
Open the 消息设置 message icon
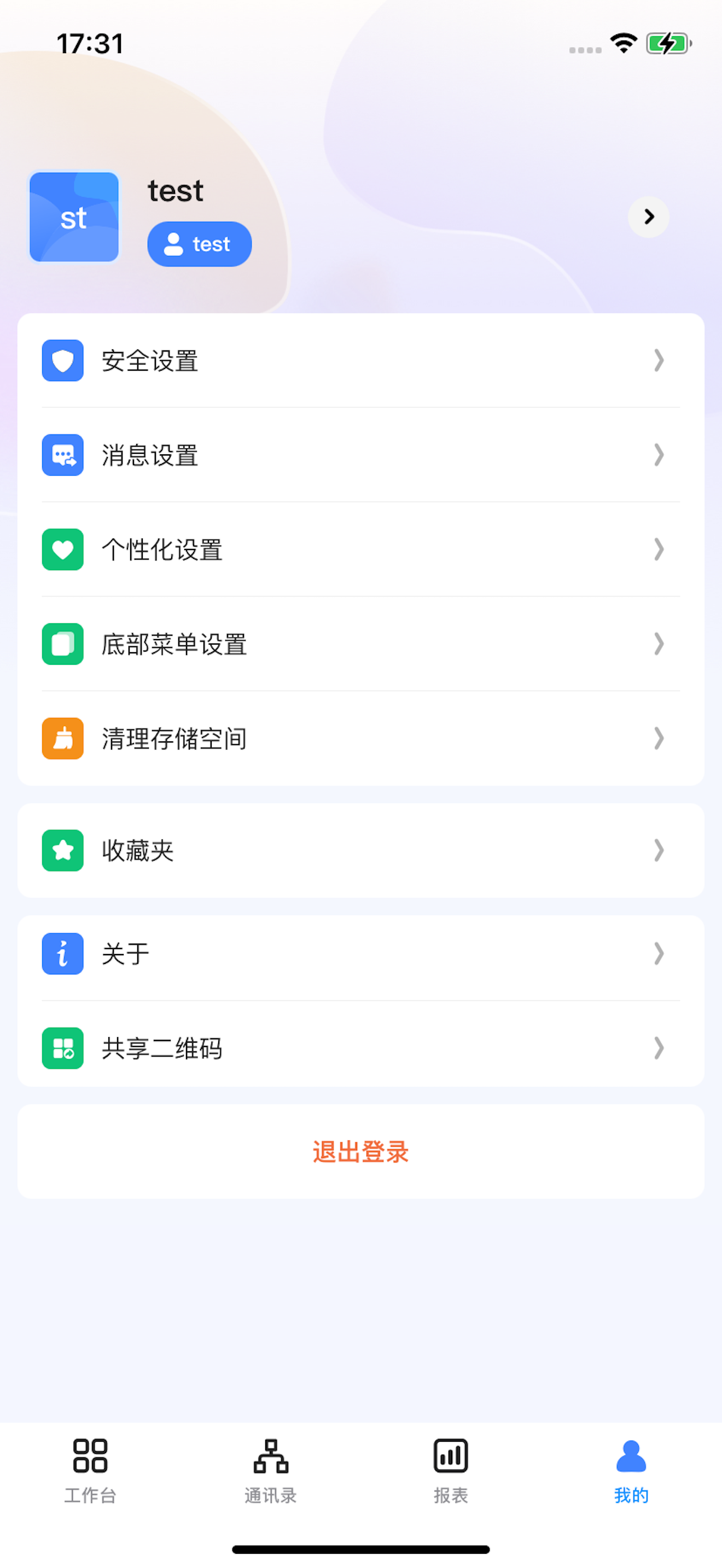[62, 455]
